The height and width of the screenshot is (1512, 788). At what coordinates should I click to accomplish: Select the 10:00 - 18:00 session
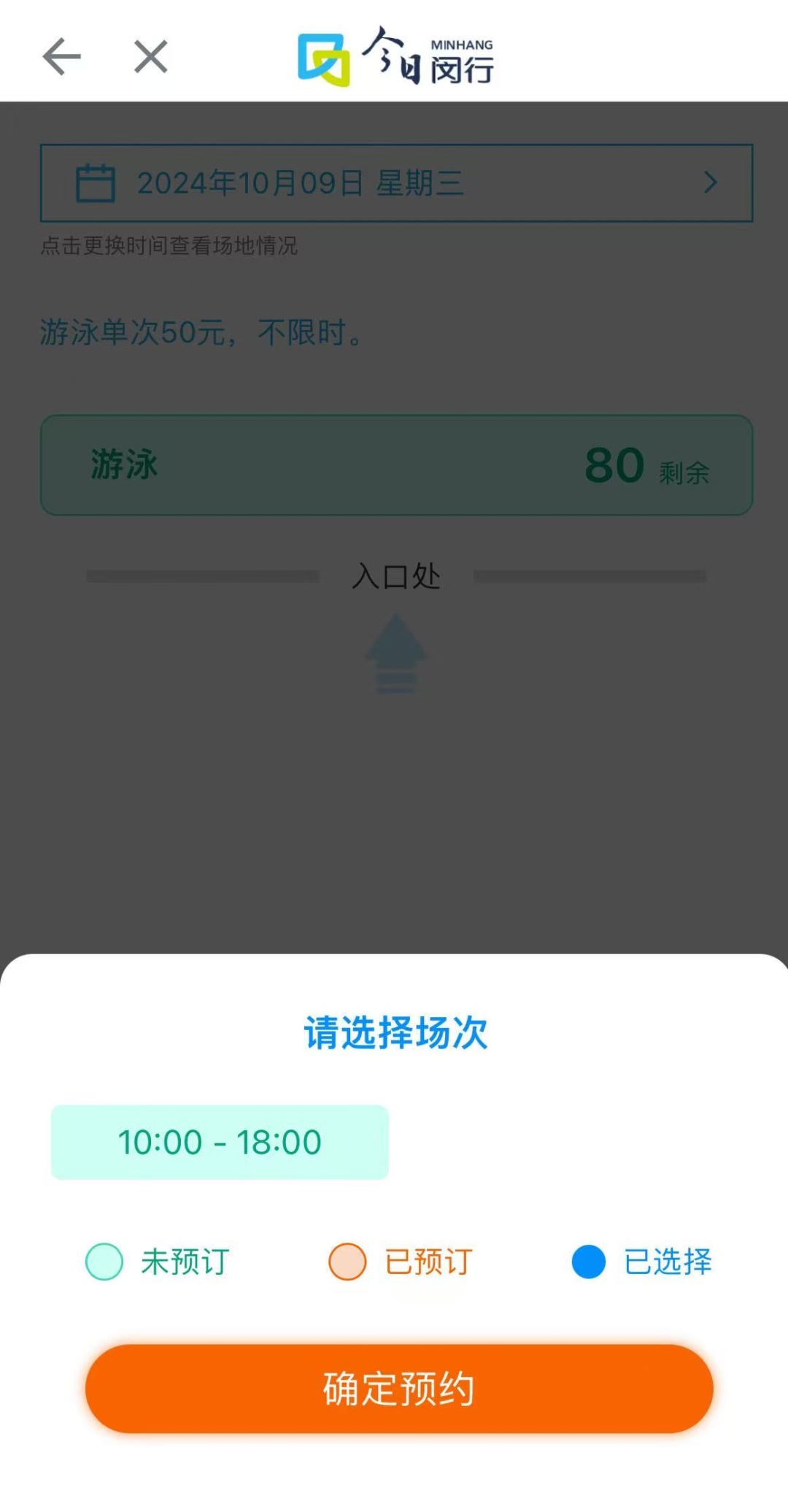point(220,1142)
